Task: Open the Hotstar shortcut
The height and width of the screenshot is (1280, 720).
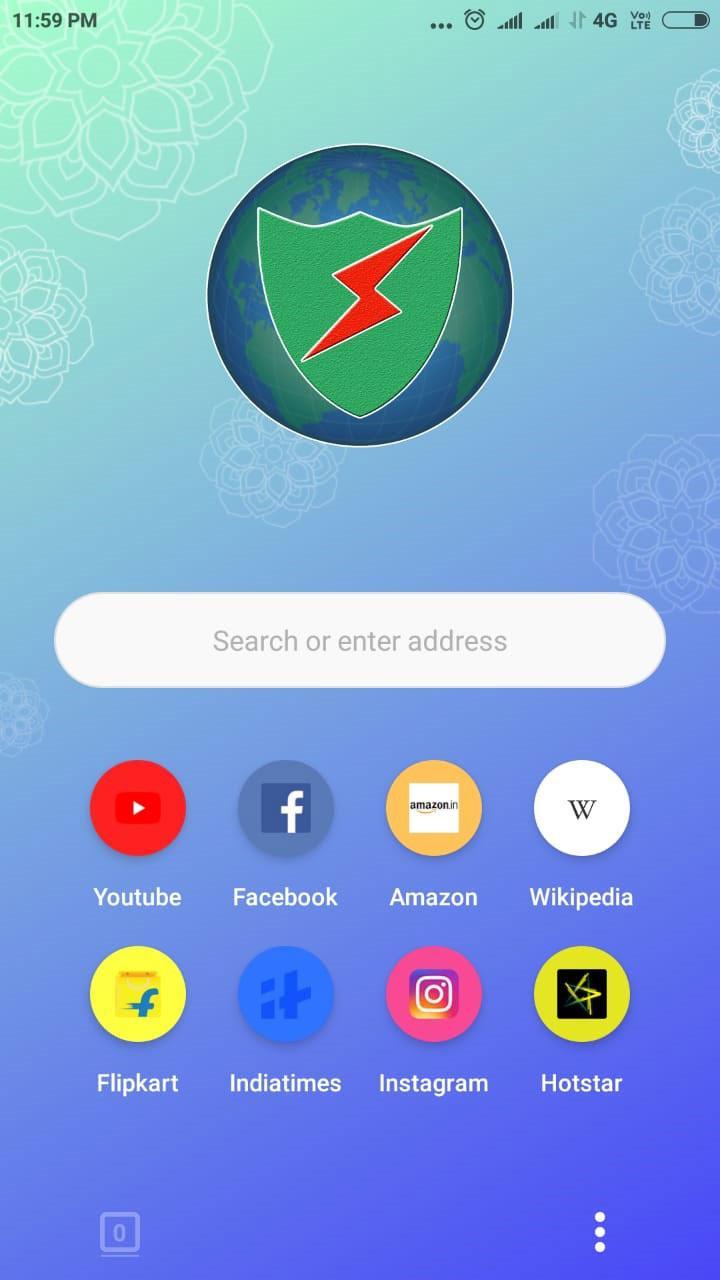Action: [582, 994]
